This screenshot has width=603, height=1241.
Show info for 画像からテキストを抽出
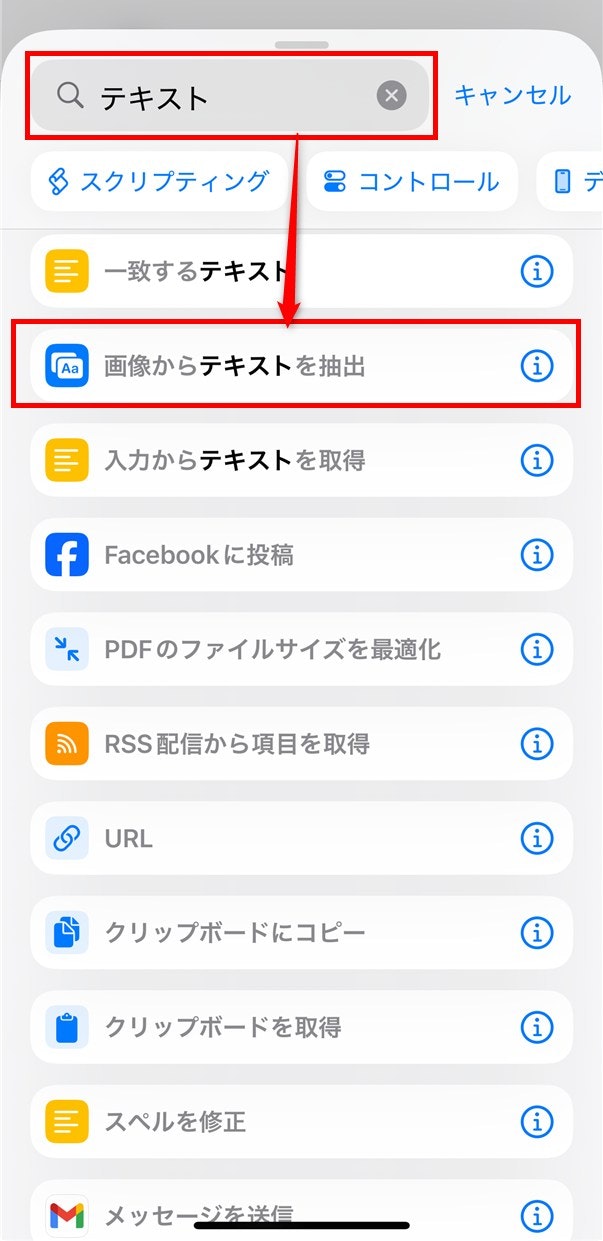537,366
